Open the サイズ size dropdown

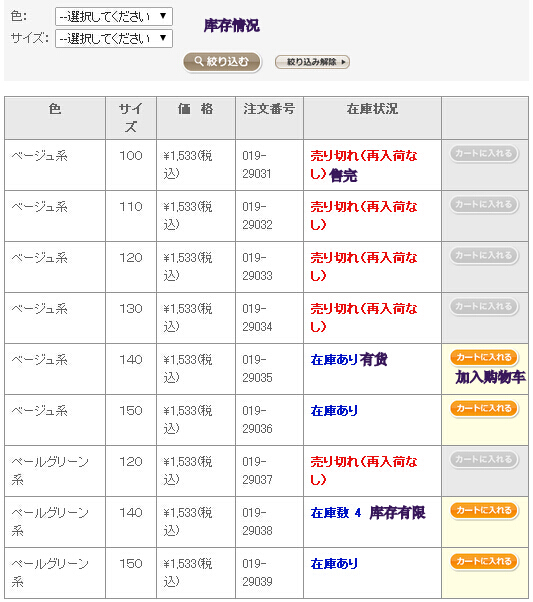click(x=114, y=38)
